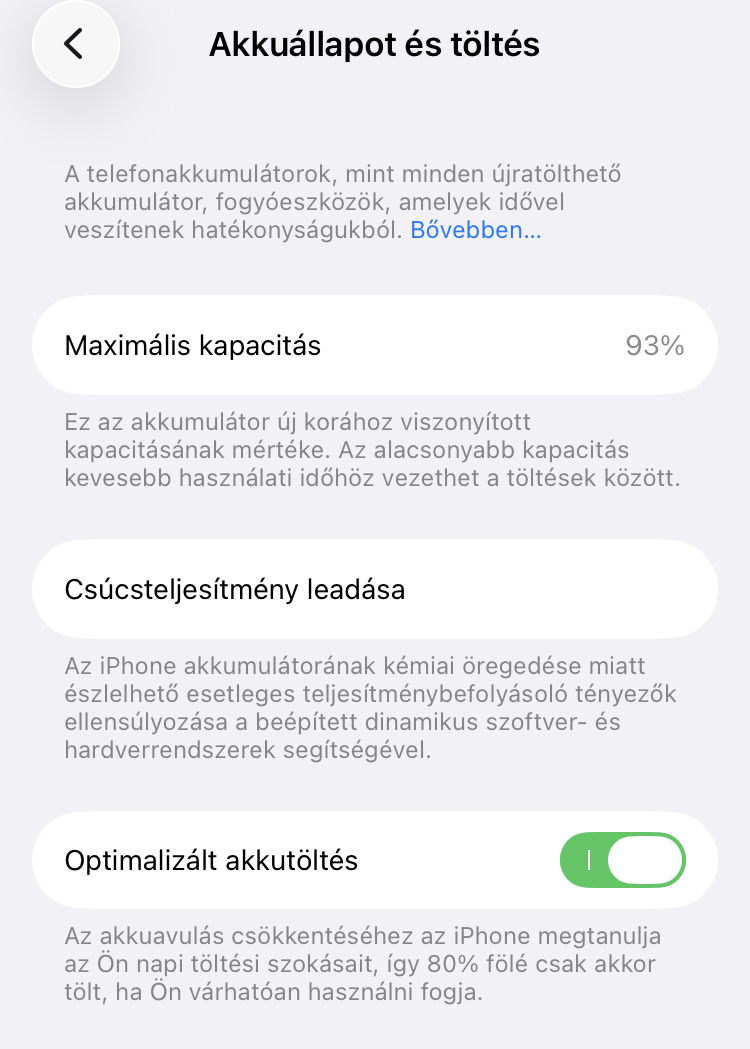Disable the Optimalizált akkutöltés switch
Image resolution: width=750 pixels, height=1049 pixels.
coord(623,860)
